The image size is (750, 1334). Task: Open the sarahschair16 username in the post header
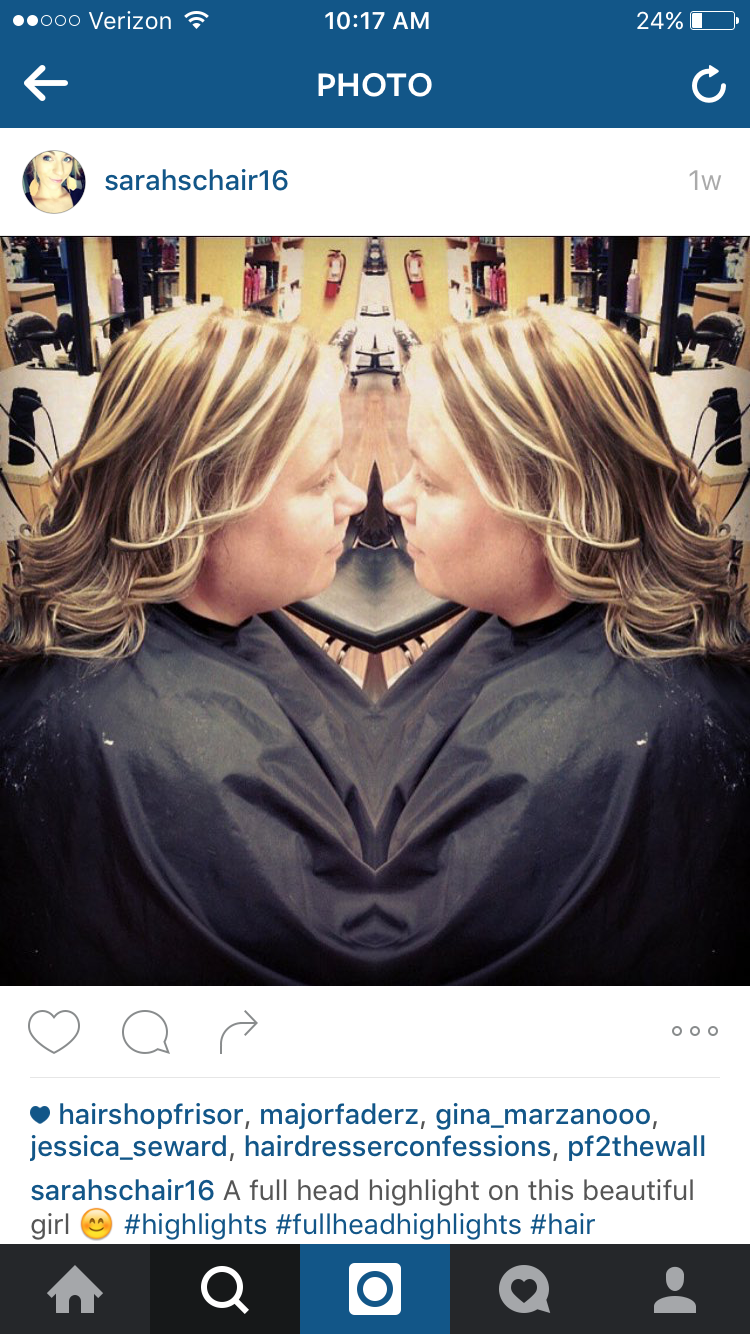(196, 181)
